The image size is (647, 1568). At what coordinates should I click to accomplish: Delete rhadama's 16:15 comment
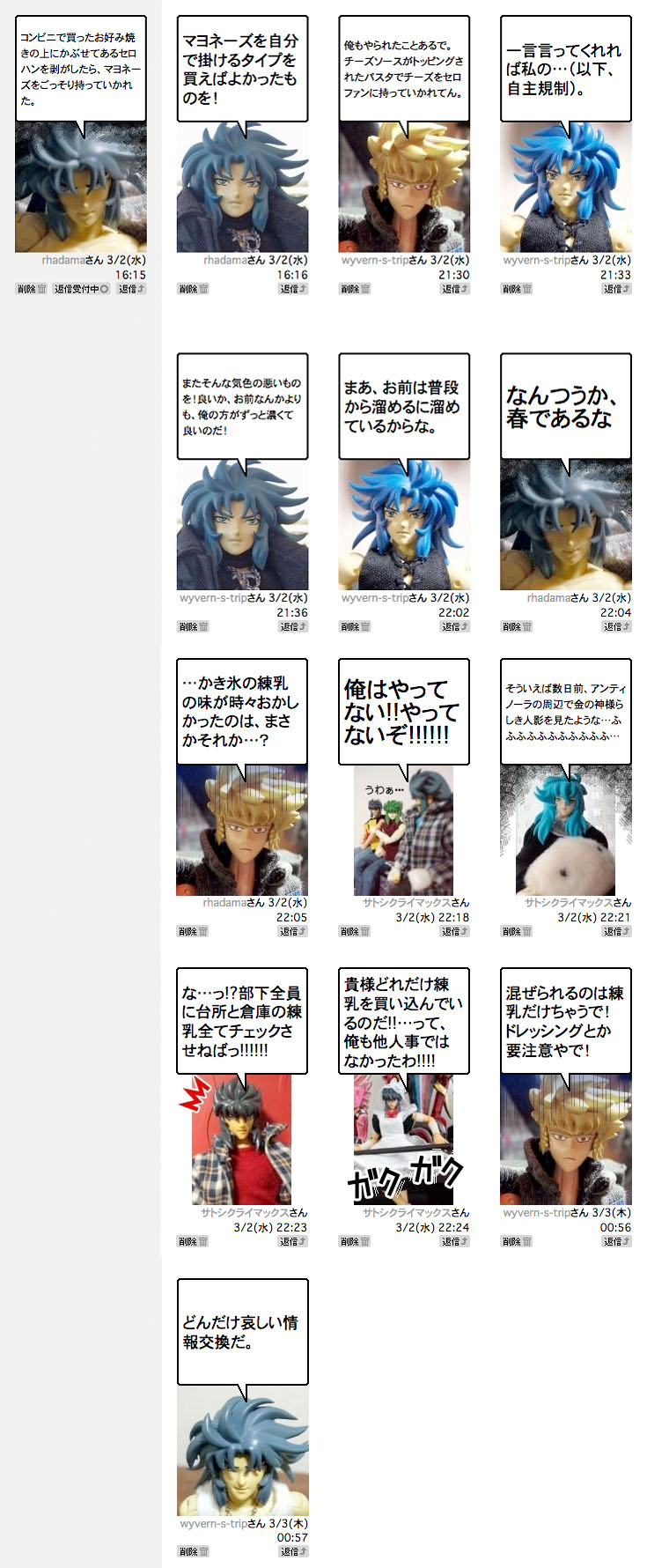pyautogui.click(x=32, y=289)
